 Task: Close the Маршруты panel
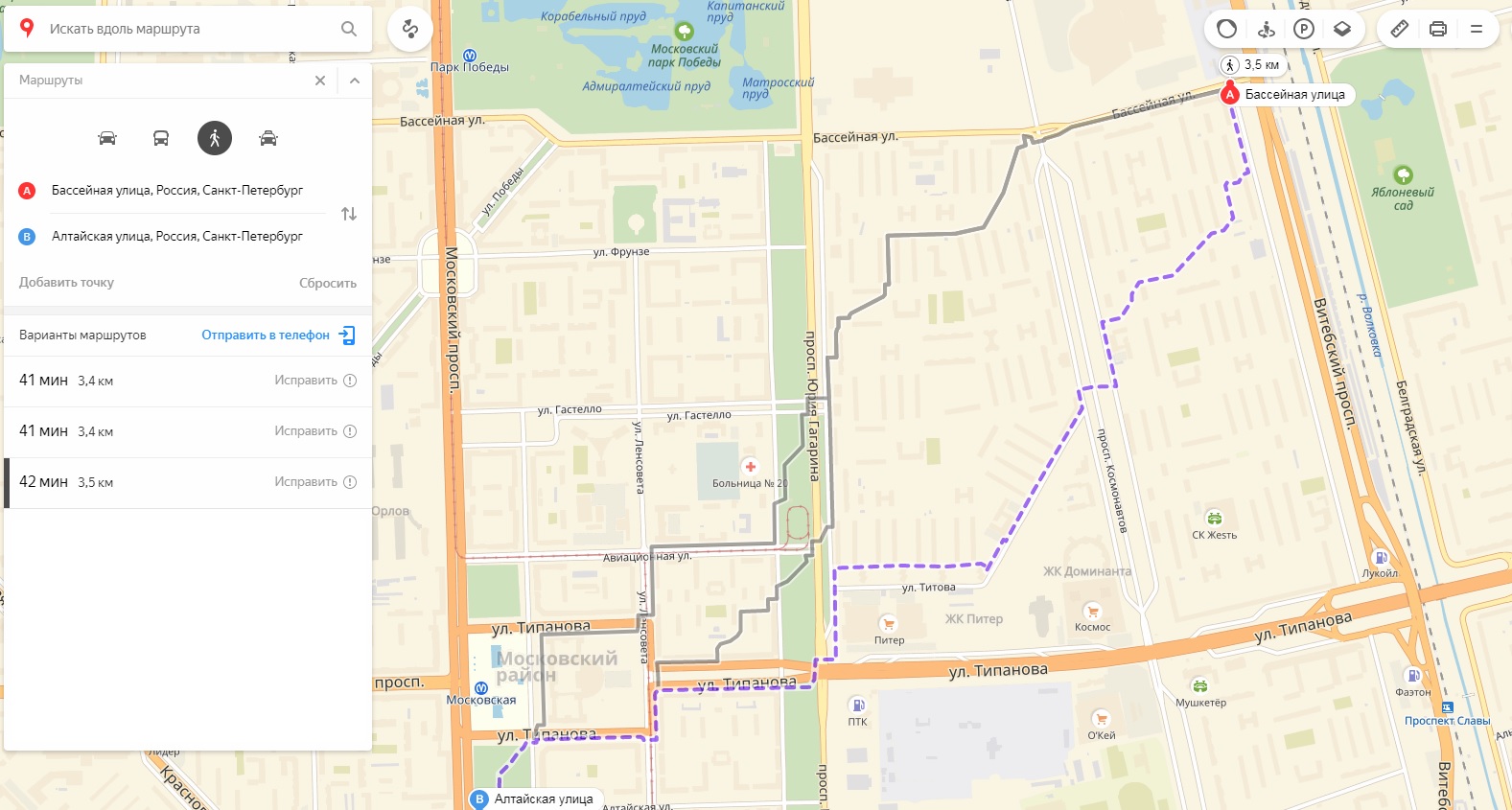[320, 81]
